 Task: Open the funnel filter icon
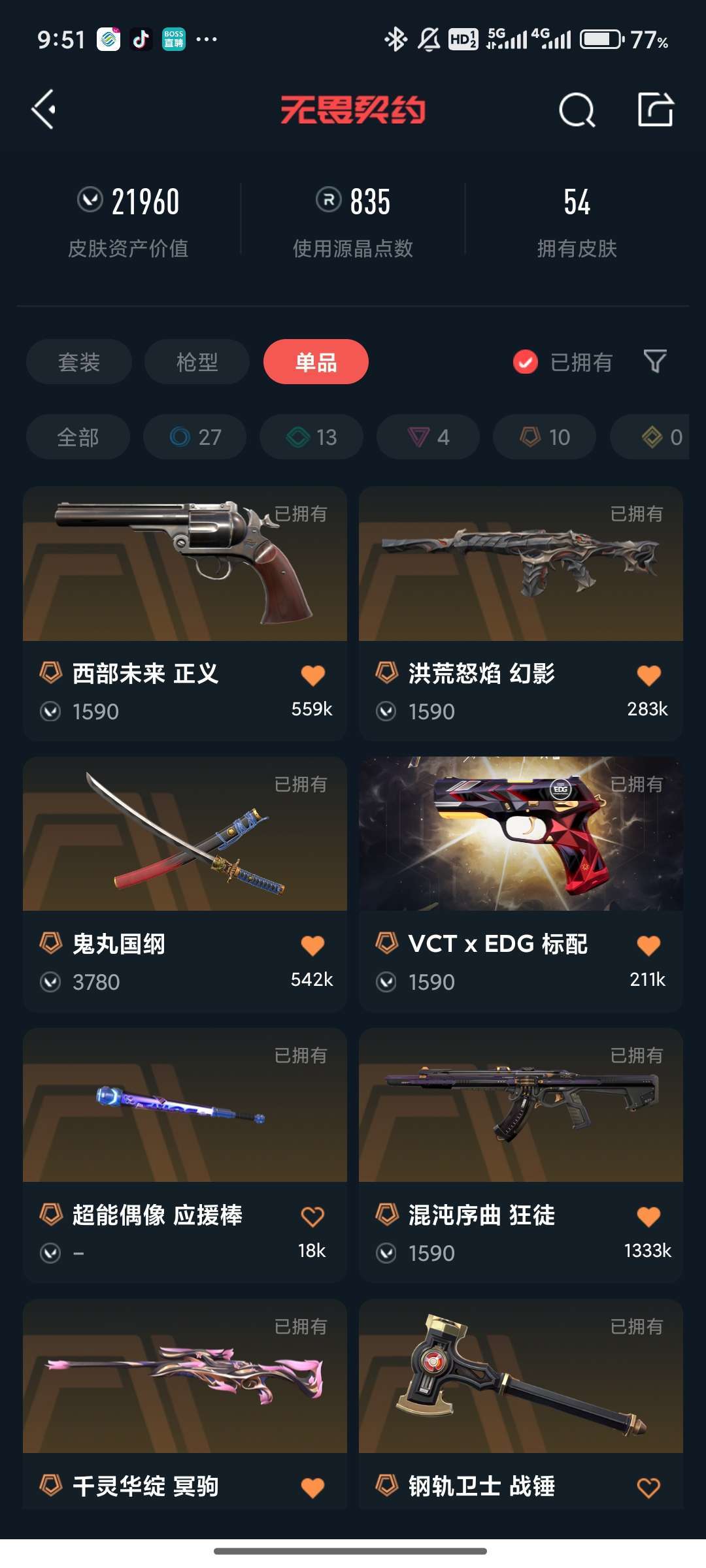(x=655, y=361)
